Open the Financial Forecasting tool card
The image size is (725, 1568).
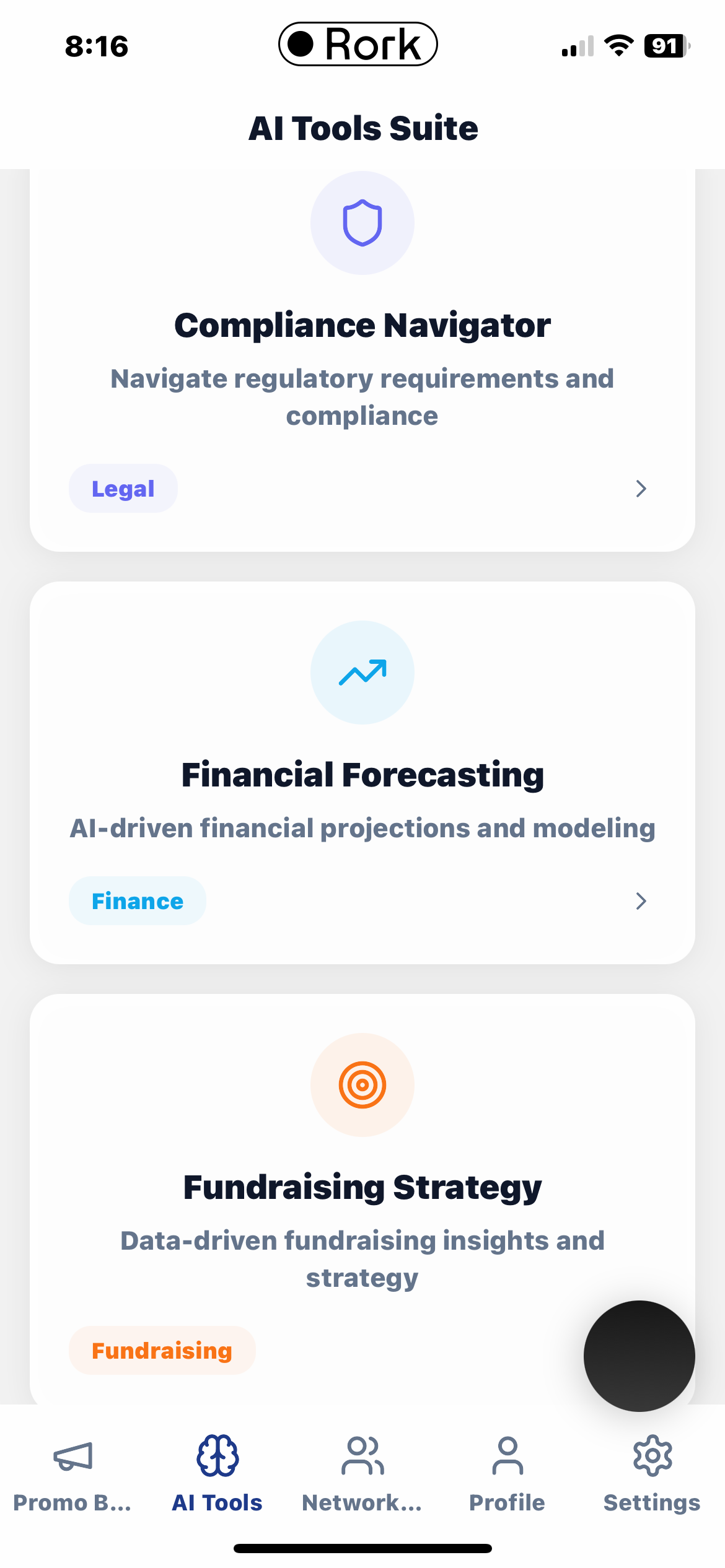(x=362, y=773)
